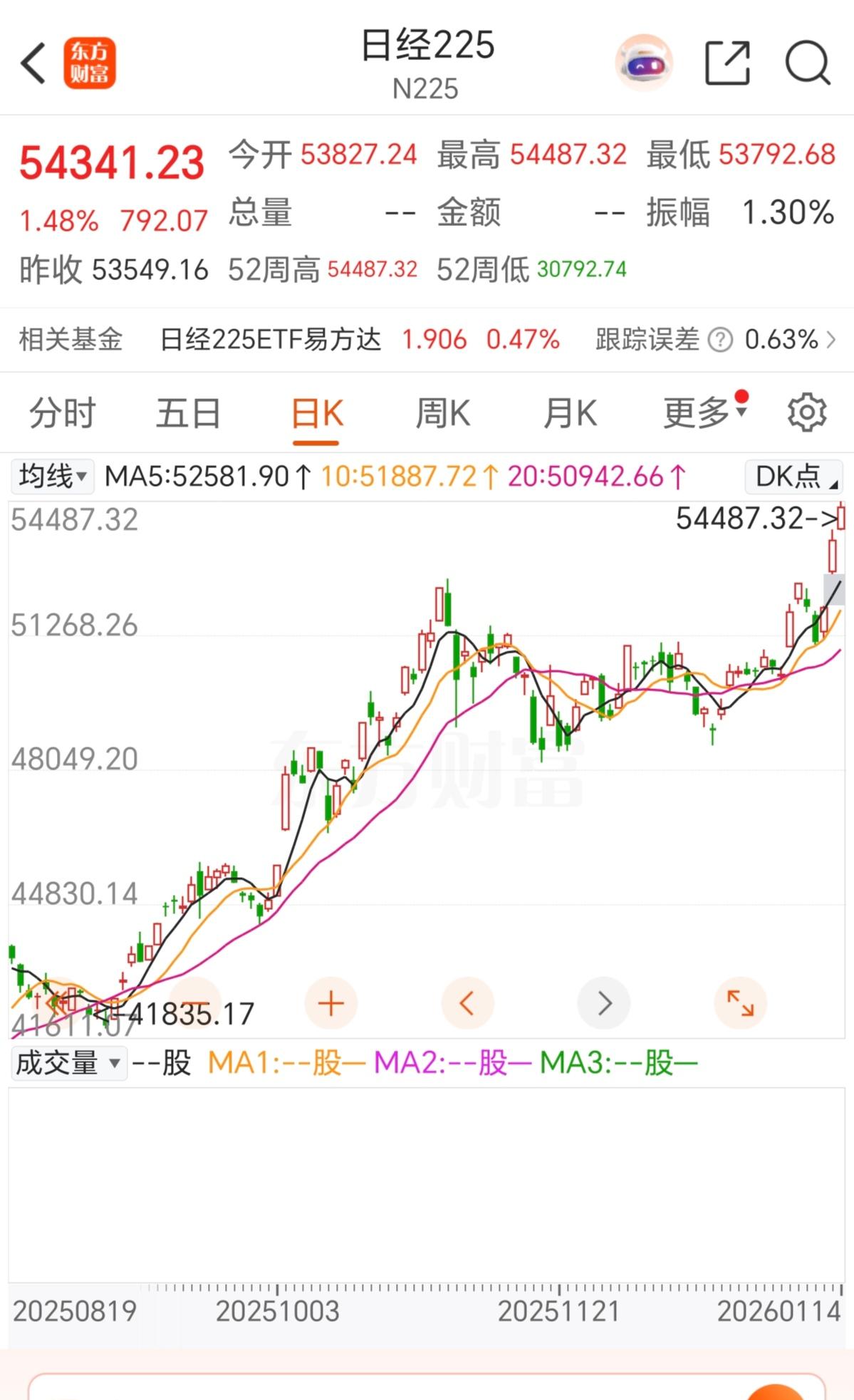Viewport: 854px width, 1400px height.
Task: Expand chart to fullscreen view
Action: coord(741,1002)
